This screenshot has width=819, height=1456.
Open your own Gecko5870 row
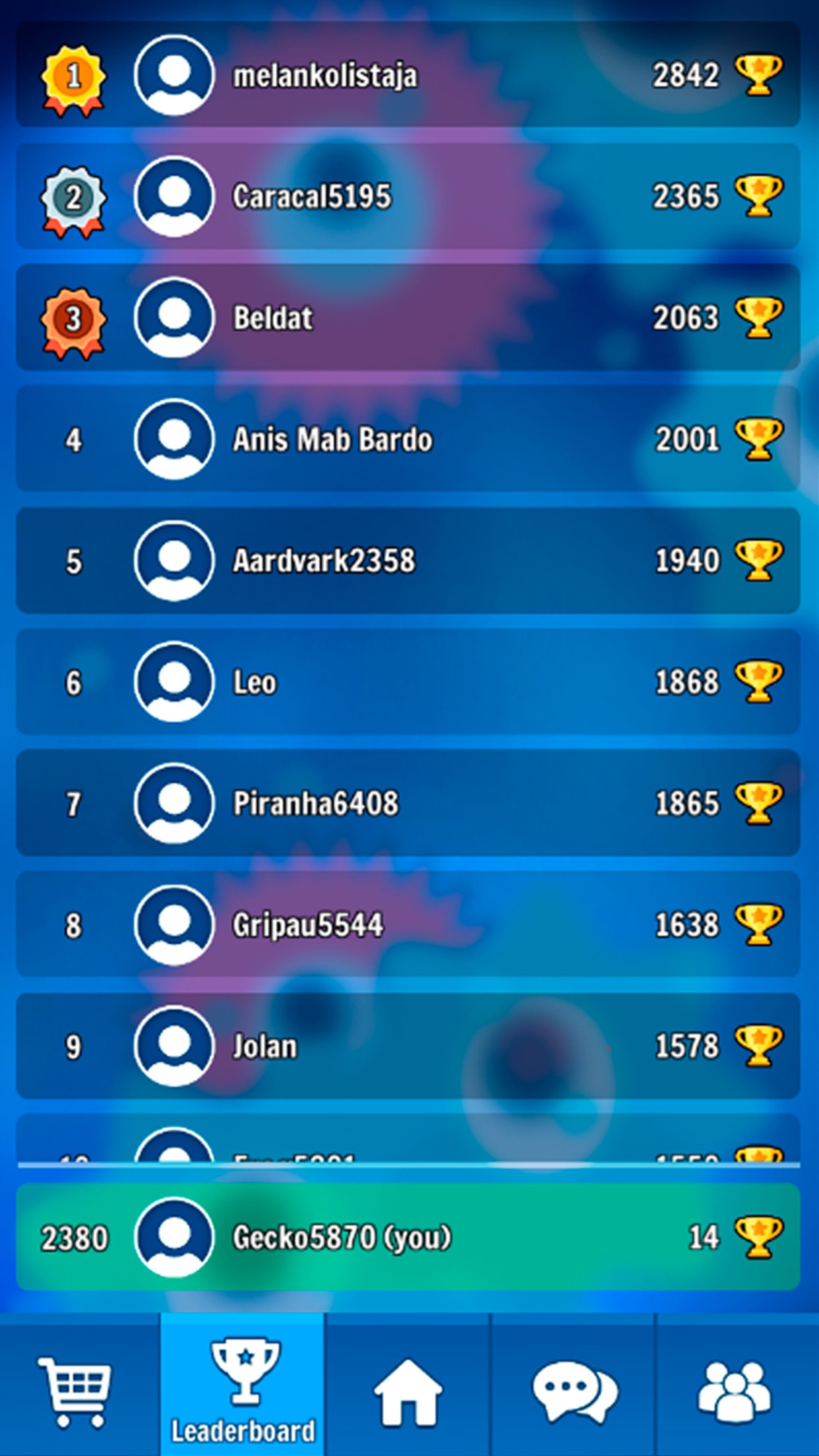[x=408, y=1237]
